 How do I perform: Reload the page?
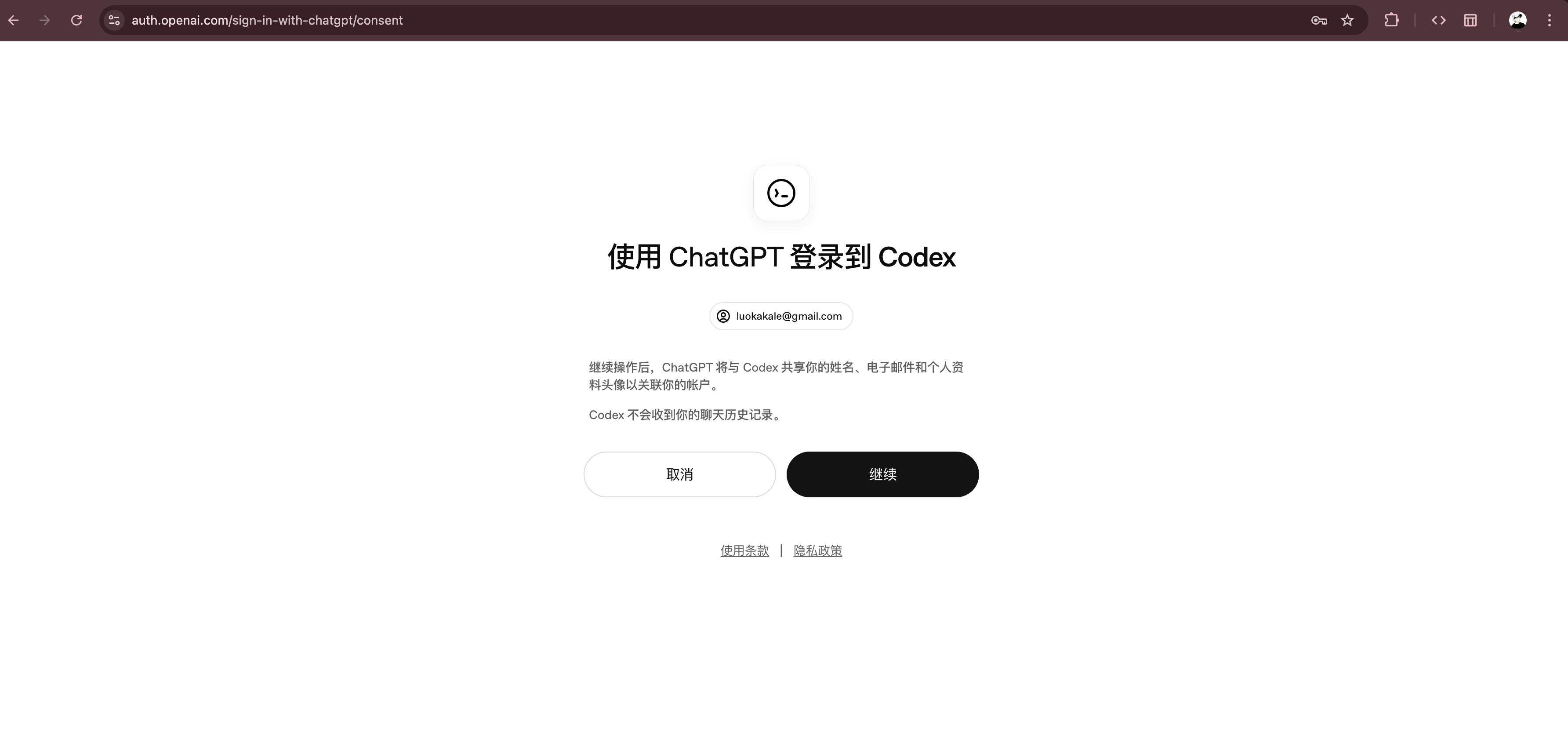tap(76, 20)
